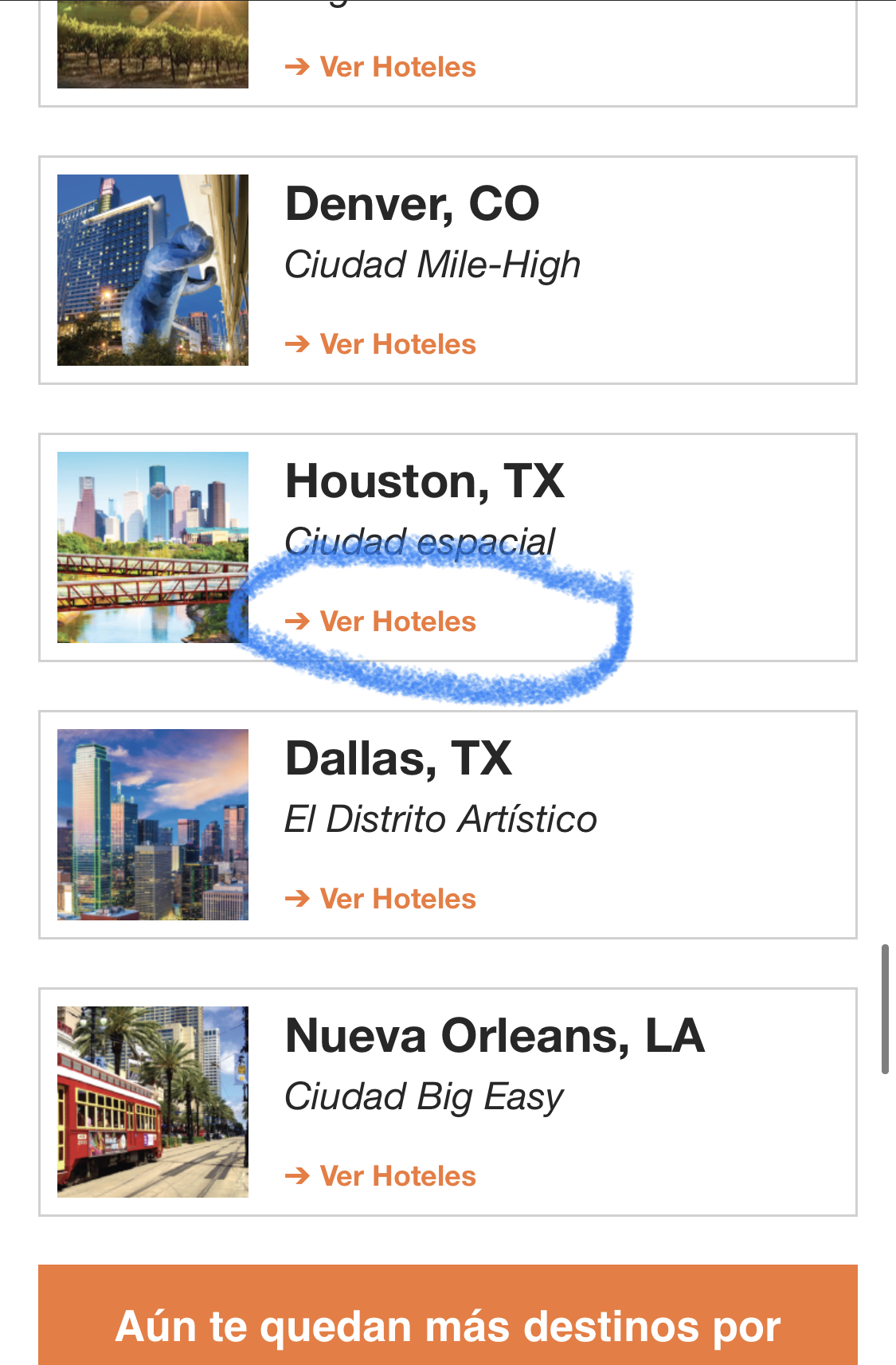Tap Ver Hoteles under Houston, TX
The width and height of the screenshot is (896, 1365).
[x=381, y=622]
